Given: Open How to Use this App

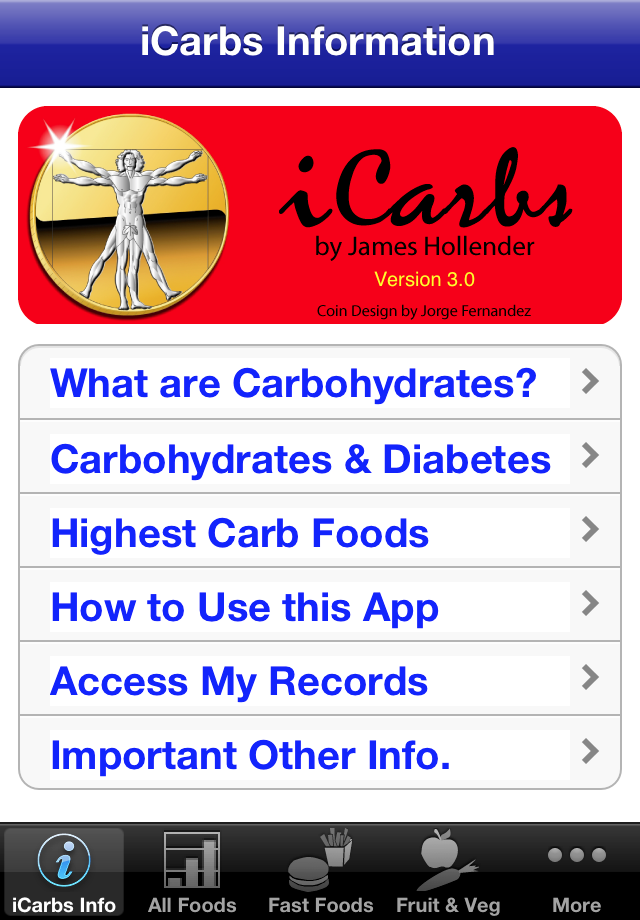Looking at the screenshot, I should pos(320,606).
